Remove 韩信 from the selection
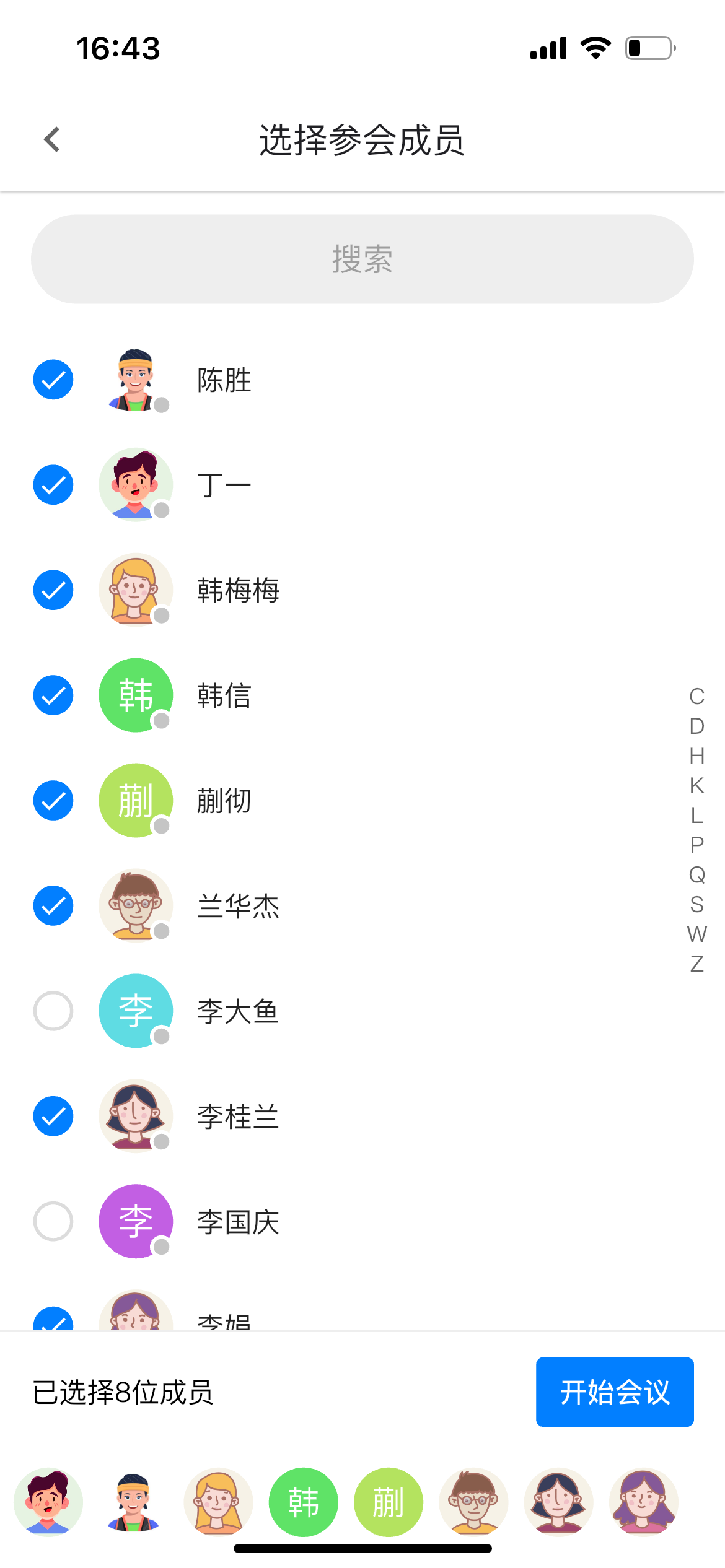725x1568 pixels. tap(53, 695)
